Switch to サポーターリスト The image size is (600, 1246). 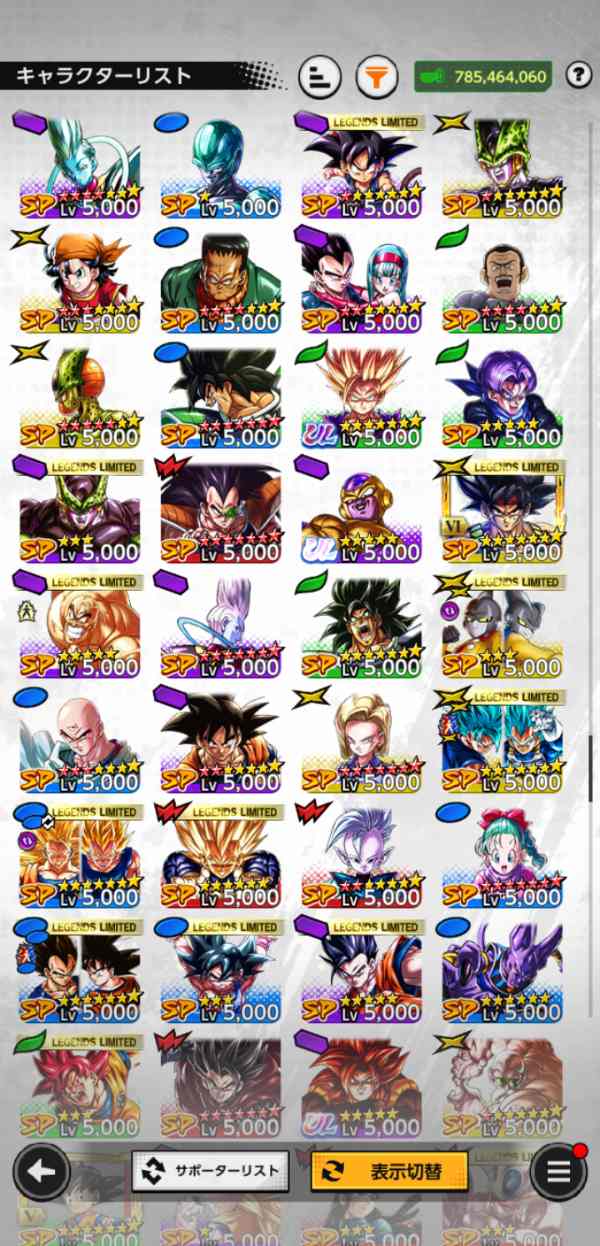point(210,1170)
